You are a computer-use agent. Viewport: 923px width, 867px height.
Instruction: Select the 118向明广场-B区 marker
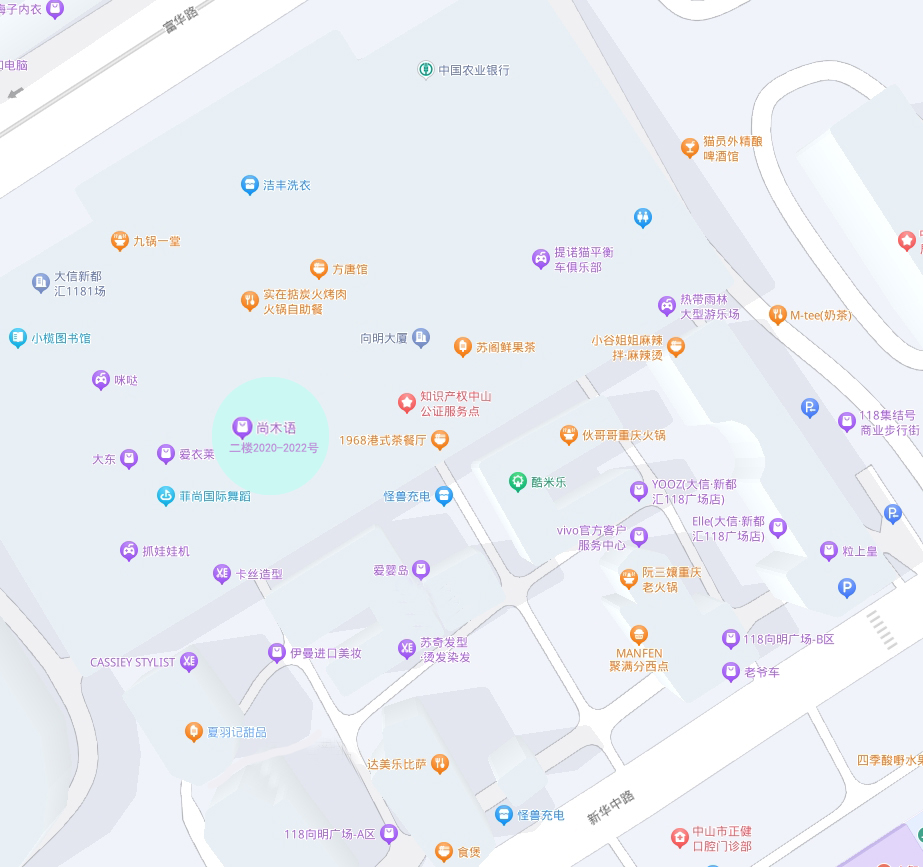(731, 639)
